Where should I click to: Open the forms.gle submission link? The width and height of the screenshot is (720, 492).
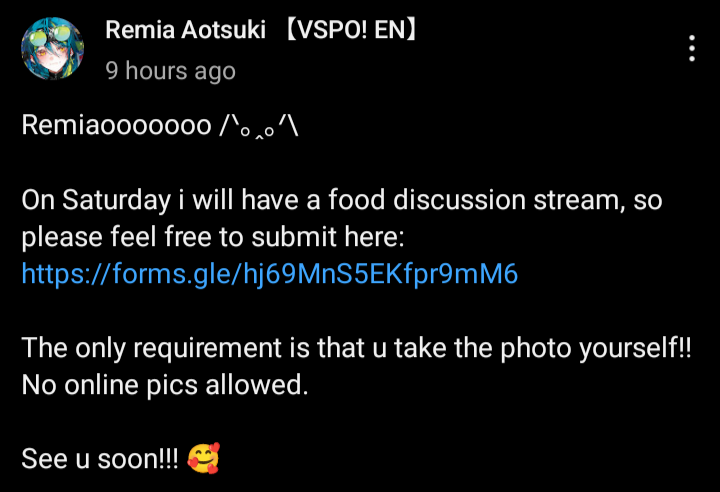270,274
